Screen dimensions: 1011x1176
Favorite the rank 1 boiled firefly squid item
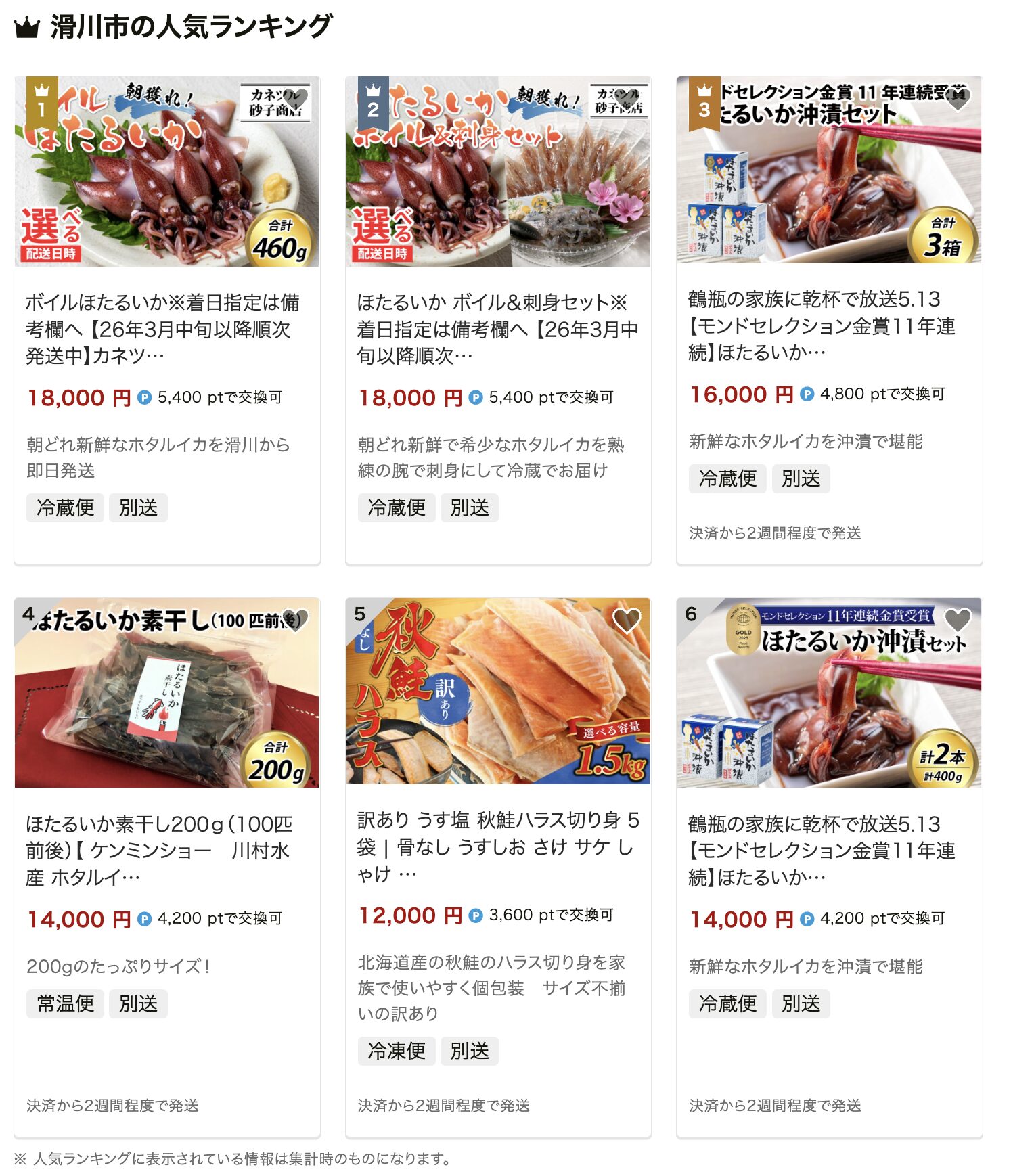(x=296, y=99)
